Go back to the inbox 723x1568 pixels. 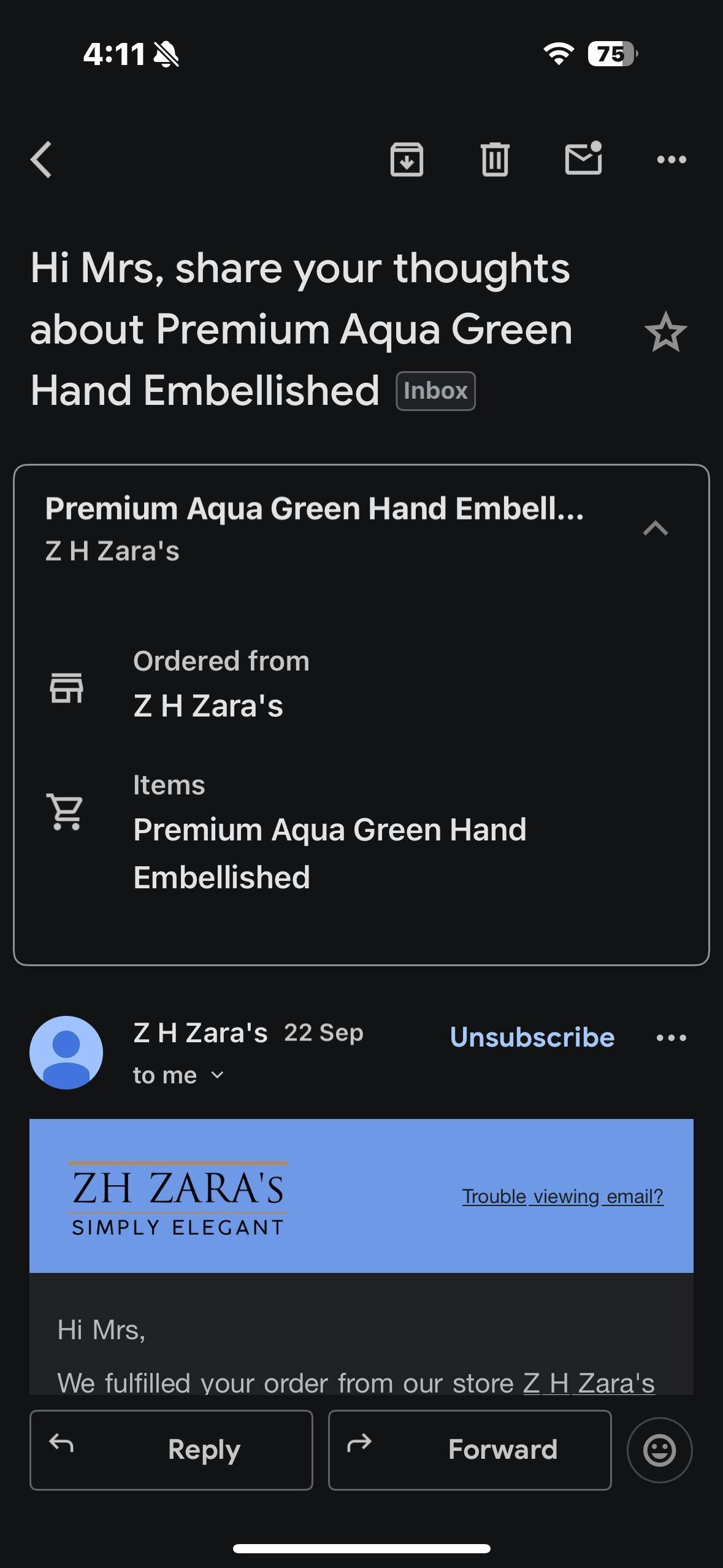(42, 159)
